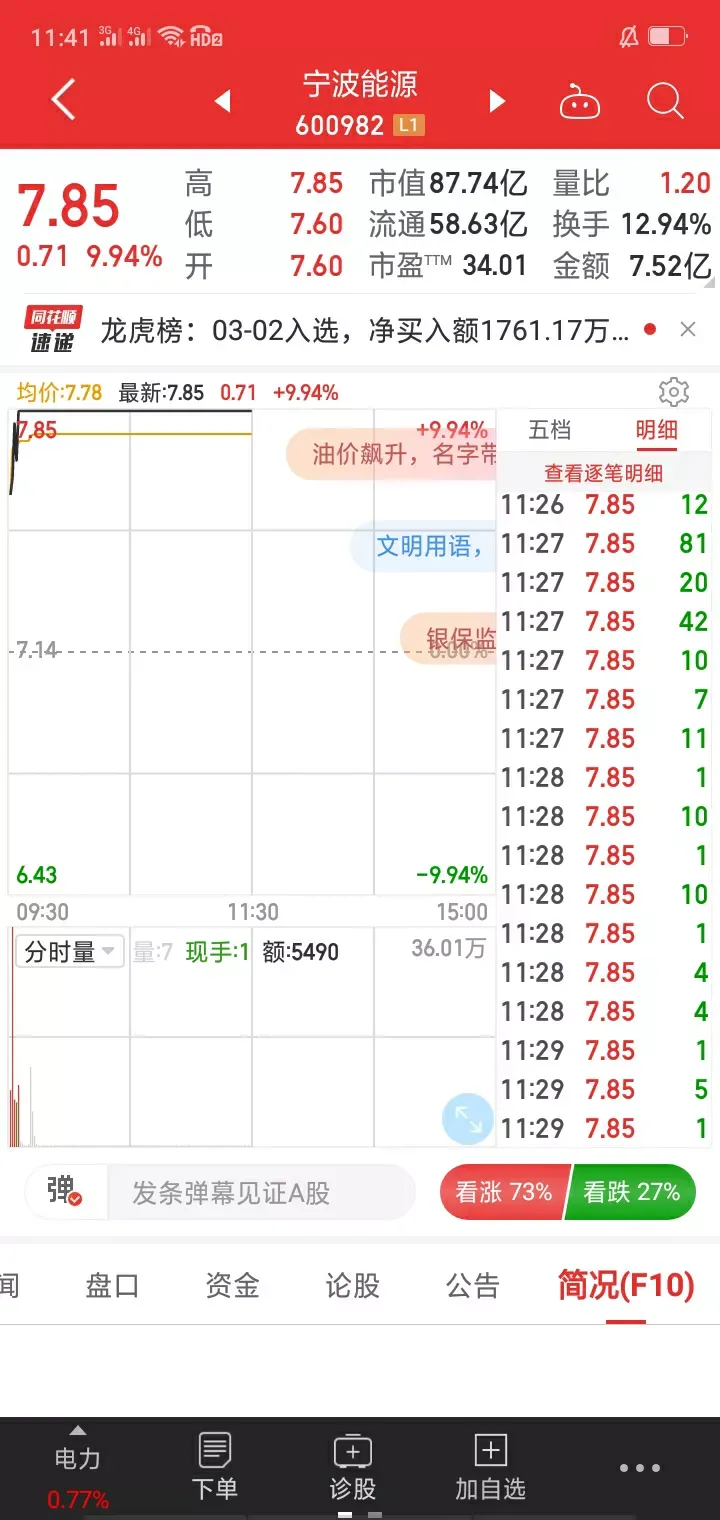Go back using the top-left arrow
Image resolution: width=720 pixels, height=1520 pixels.
(63, 101)
